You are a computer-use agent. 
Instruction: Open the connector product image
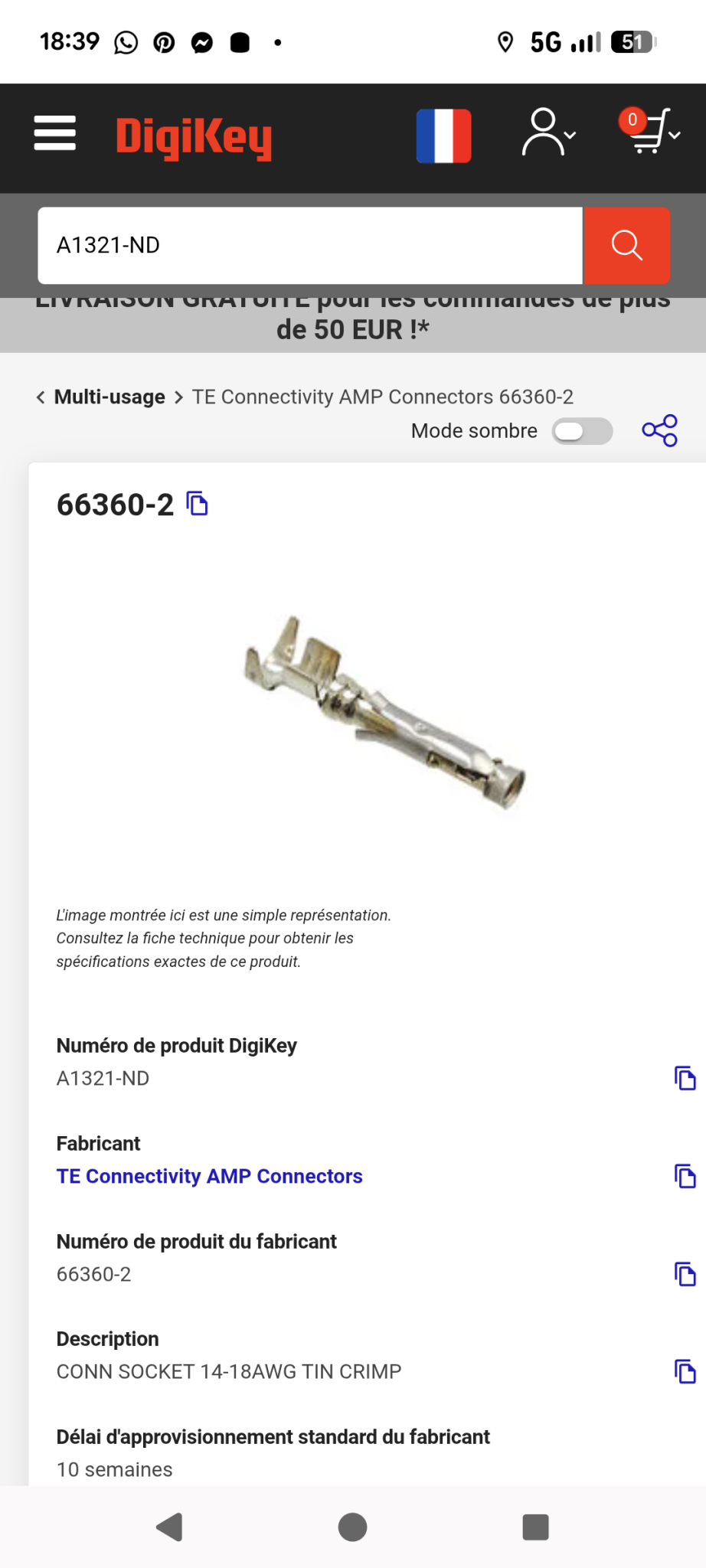(383, 712)
